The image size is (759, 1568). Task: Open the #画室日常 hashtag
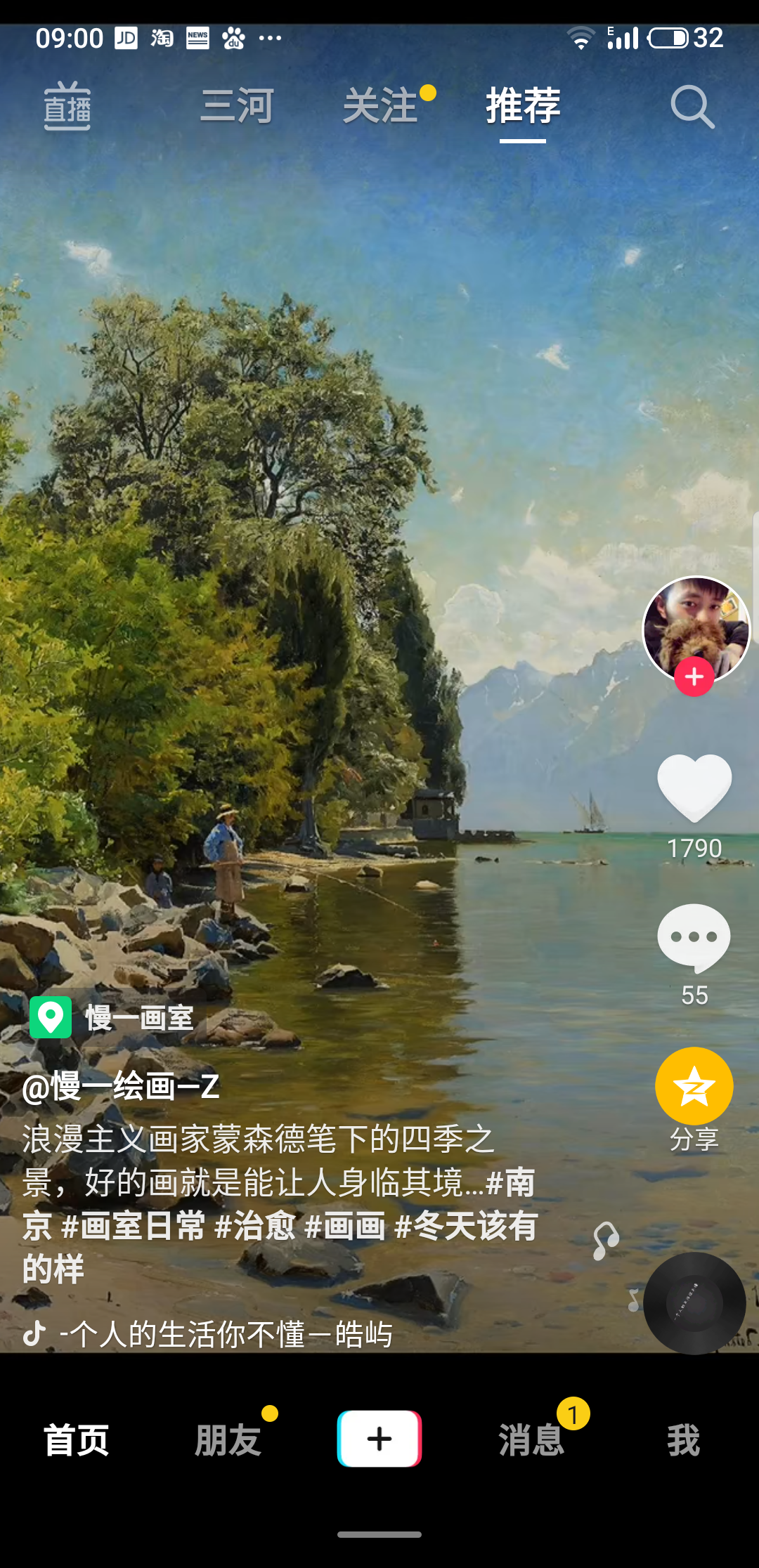(134, 1226)
